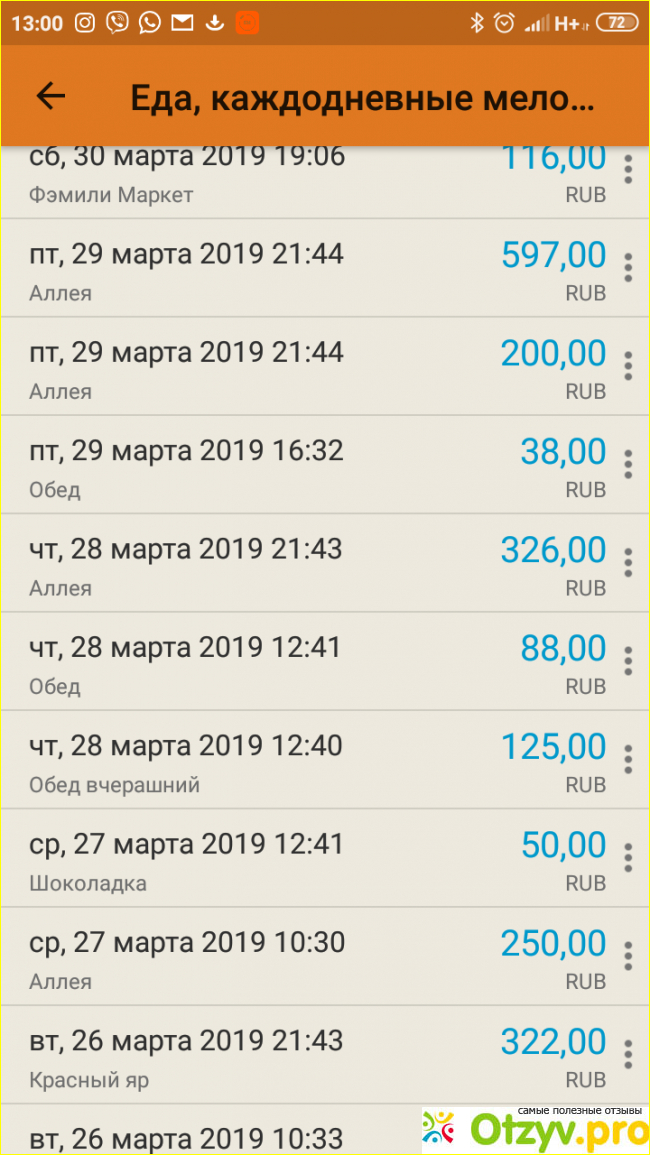Open options for the 200,00 Аллея entry
The height and width of the screenshot is (1155, 650).
(628, 366)
